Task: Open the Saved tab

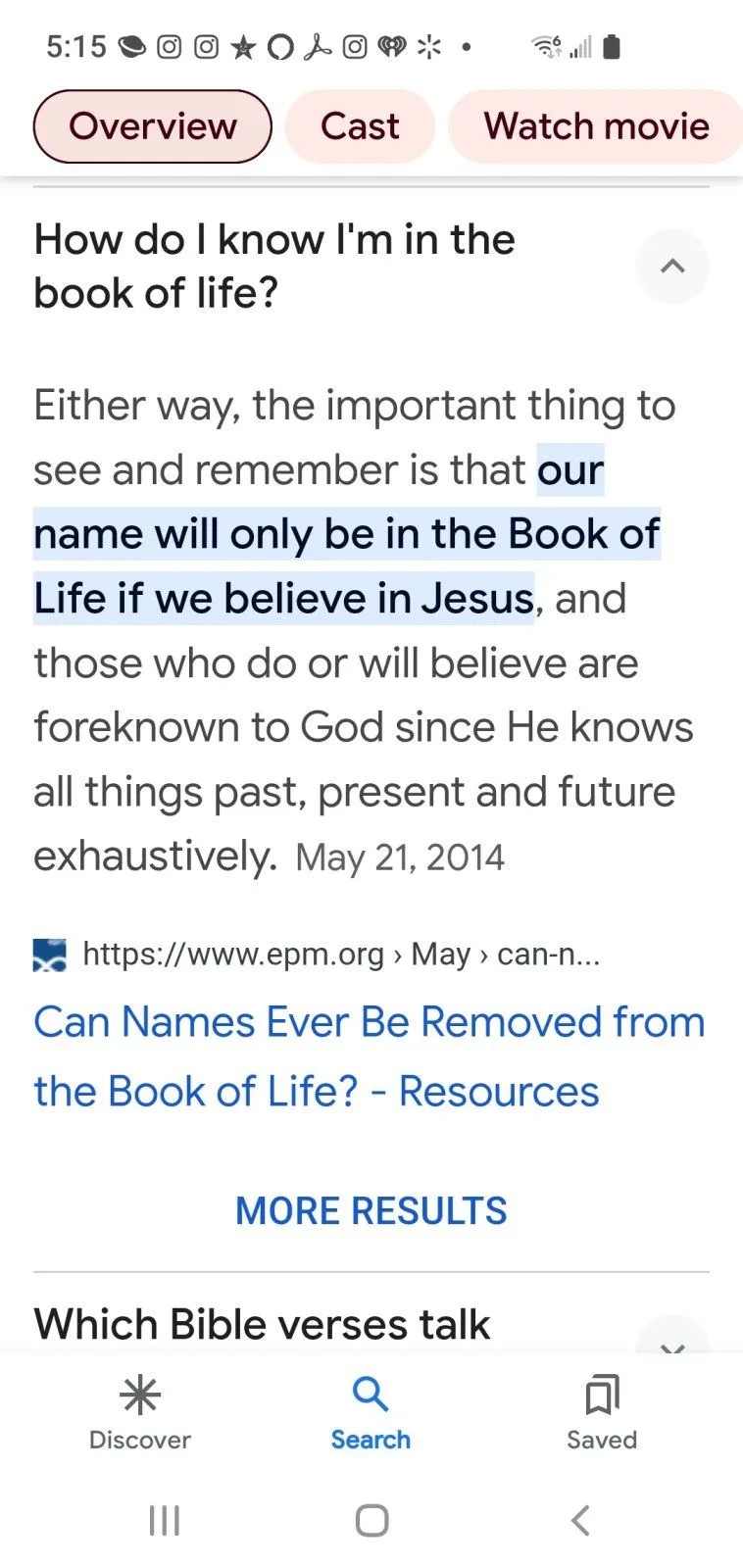Action: [601, 1411]
